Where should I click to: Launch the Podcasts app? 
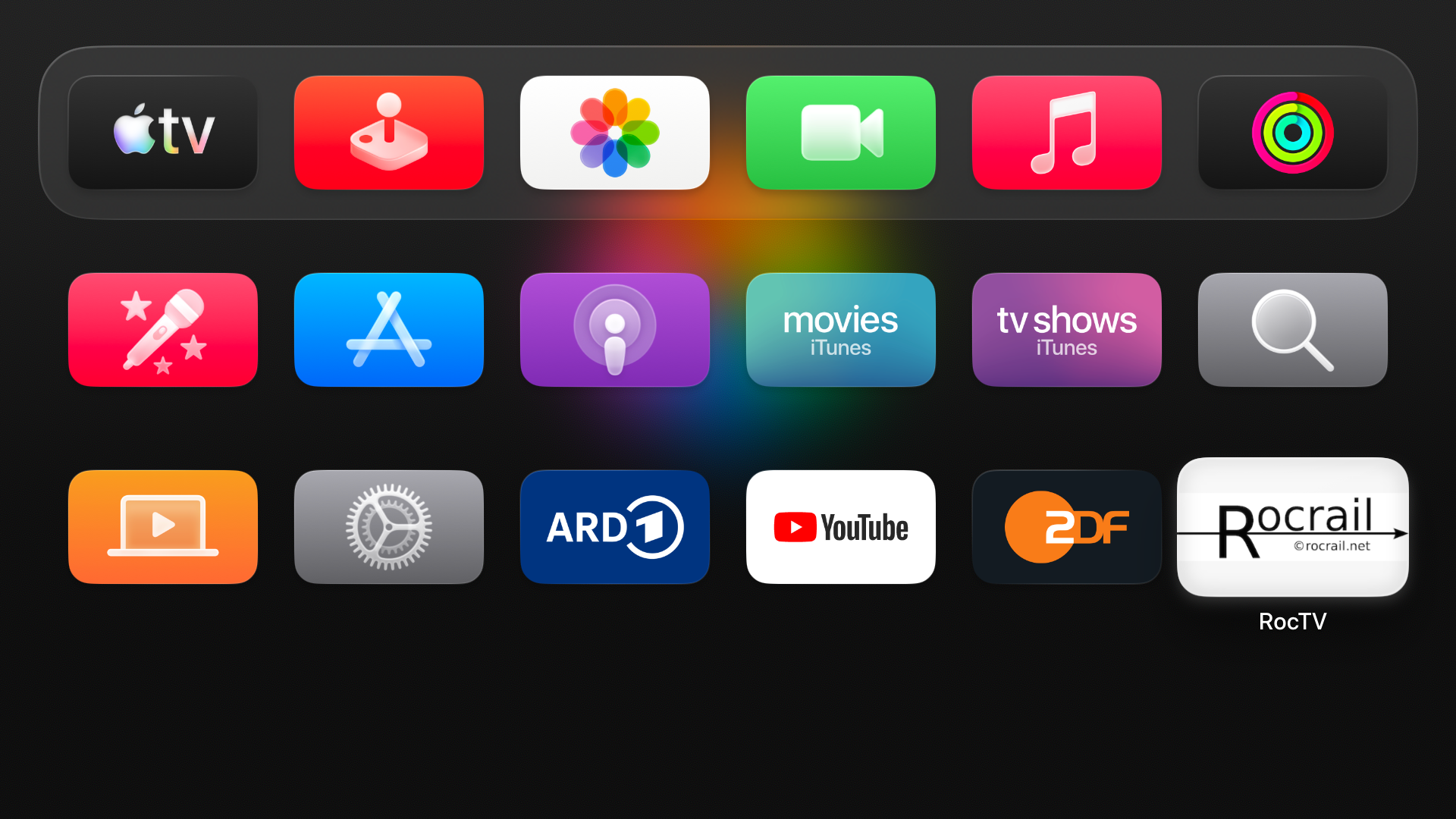coord(615,330)
